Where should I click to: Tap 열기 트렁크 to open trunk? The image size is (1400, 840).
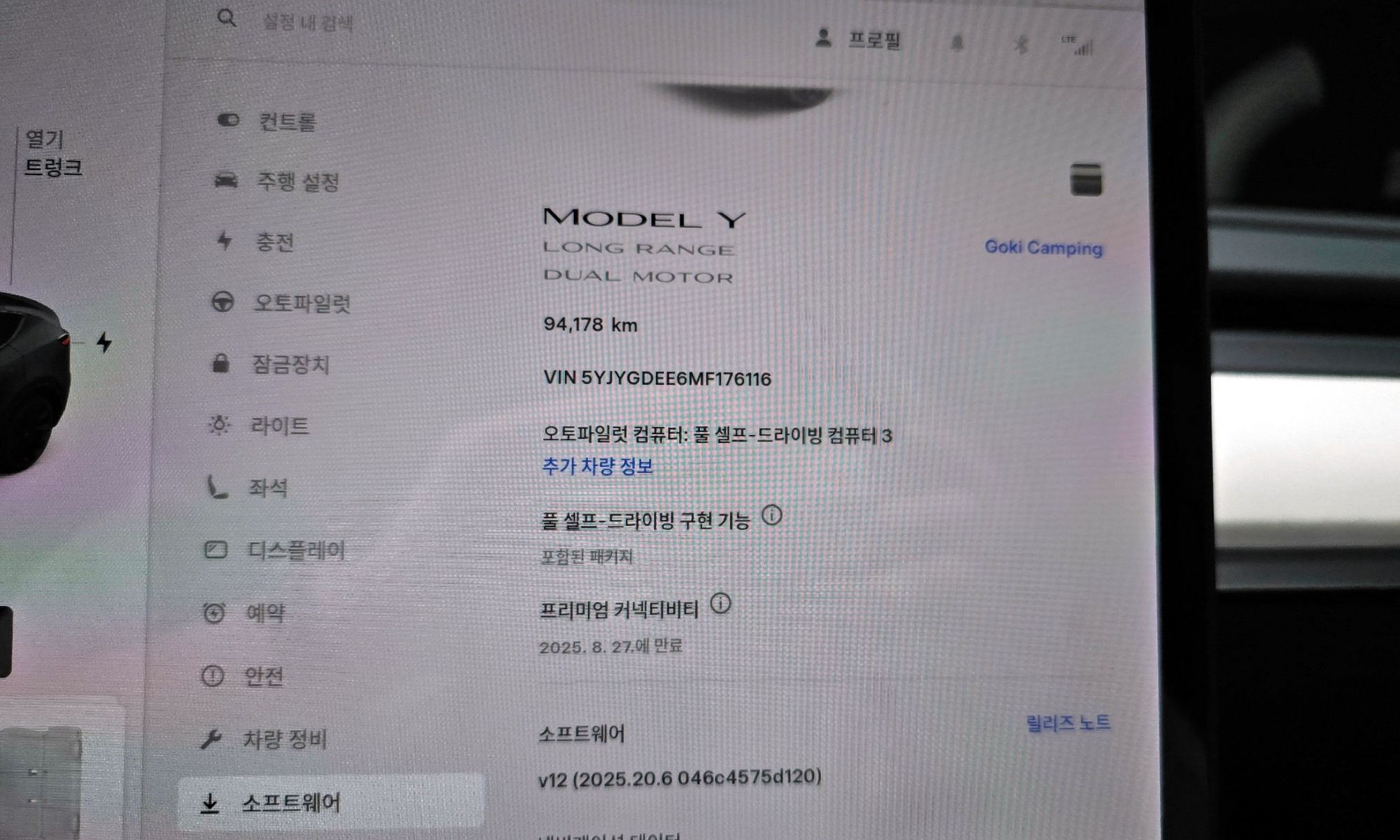[x=52, y=153]
